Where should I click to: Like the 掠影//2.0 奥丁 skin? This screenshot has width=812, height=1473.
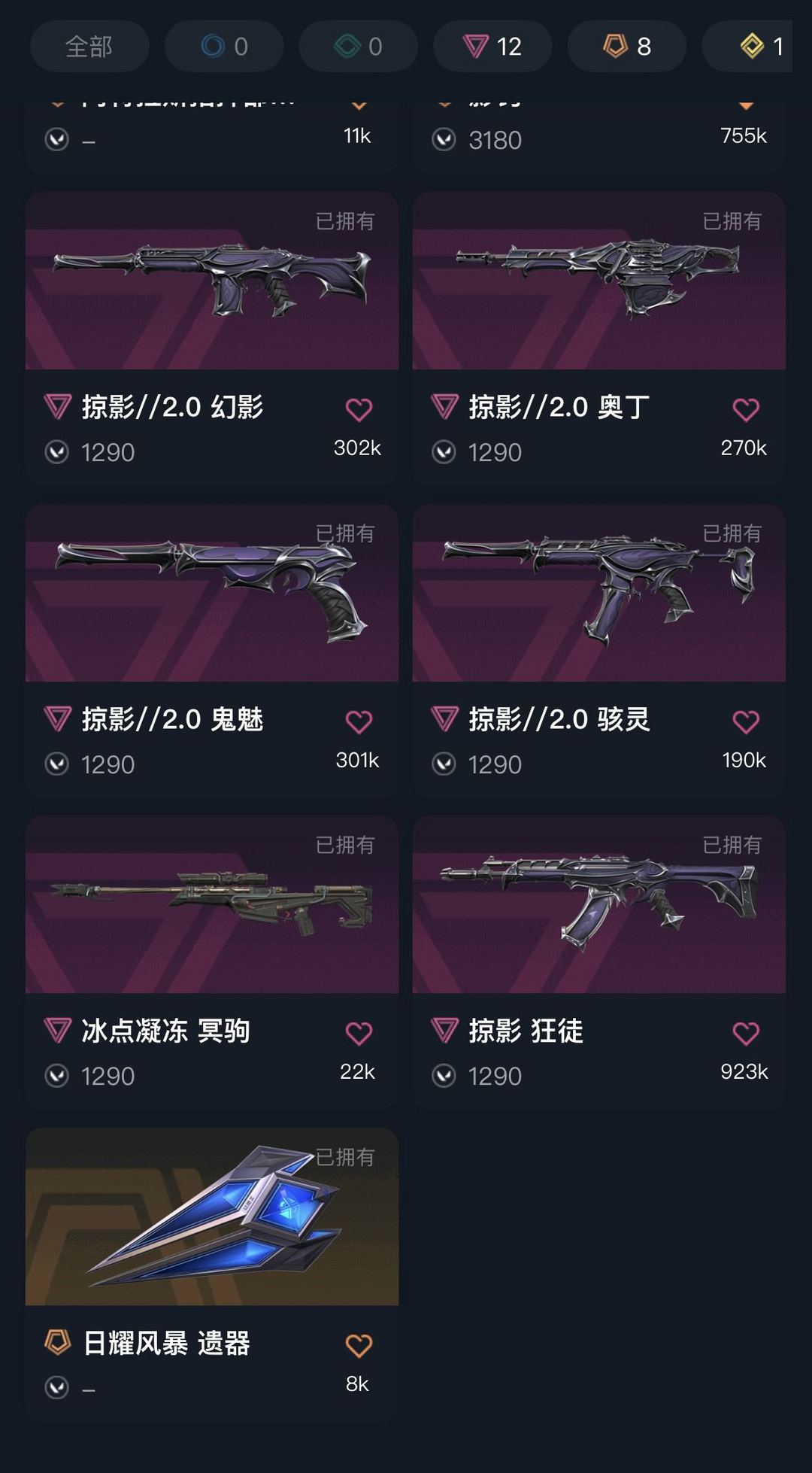click(746, 409)
